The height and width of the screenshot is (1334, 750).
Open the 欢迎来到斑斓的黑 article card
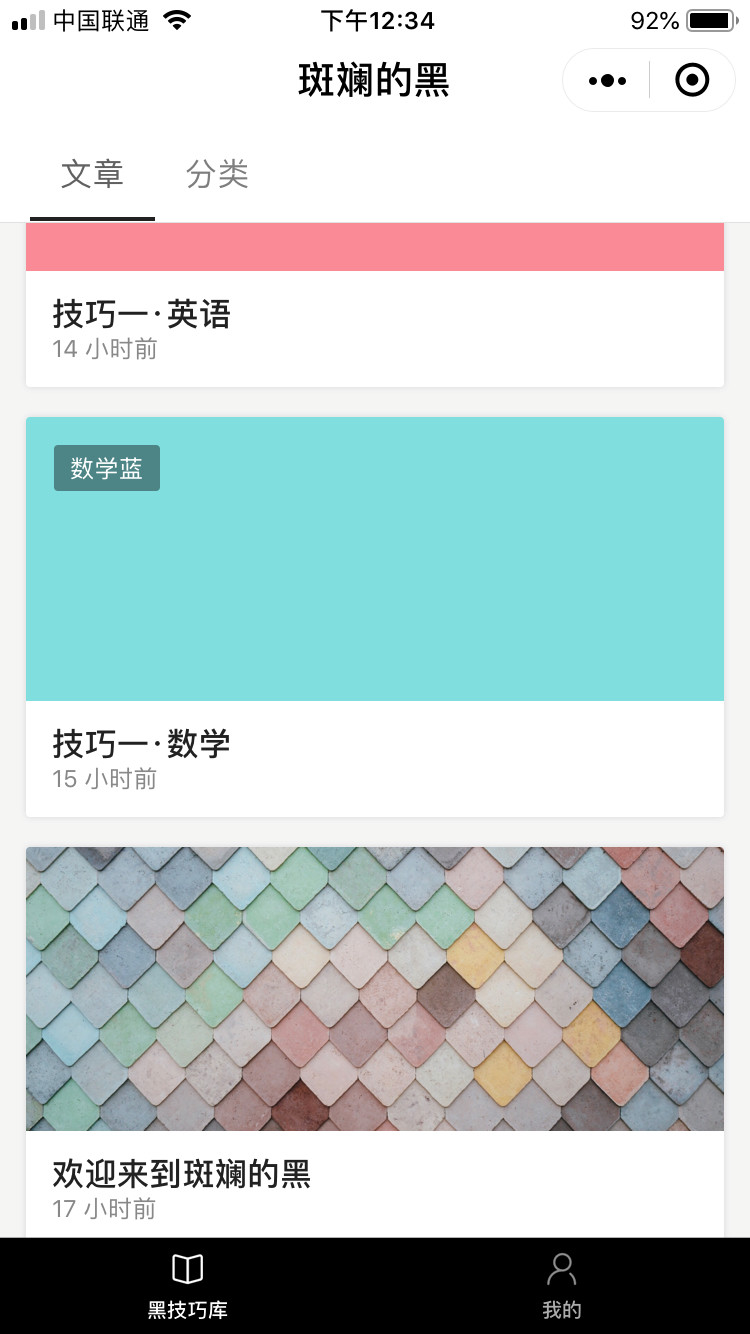[x=374, y=1040]
